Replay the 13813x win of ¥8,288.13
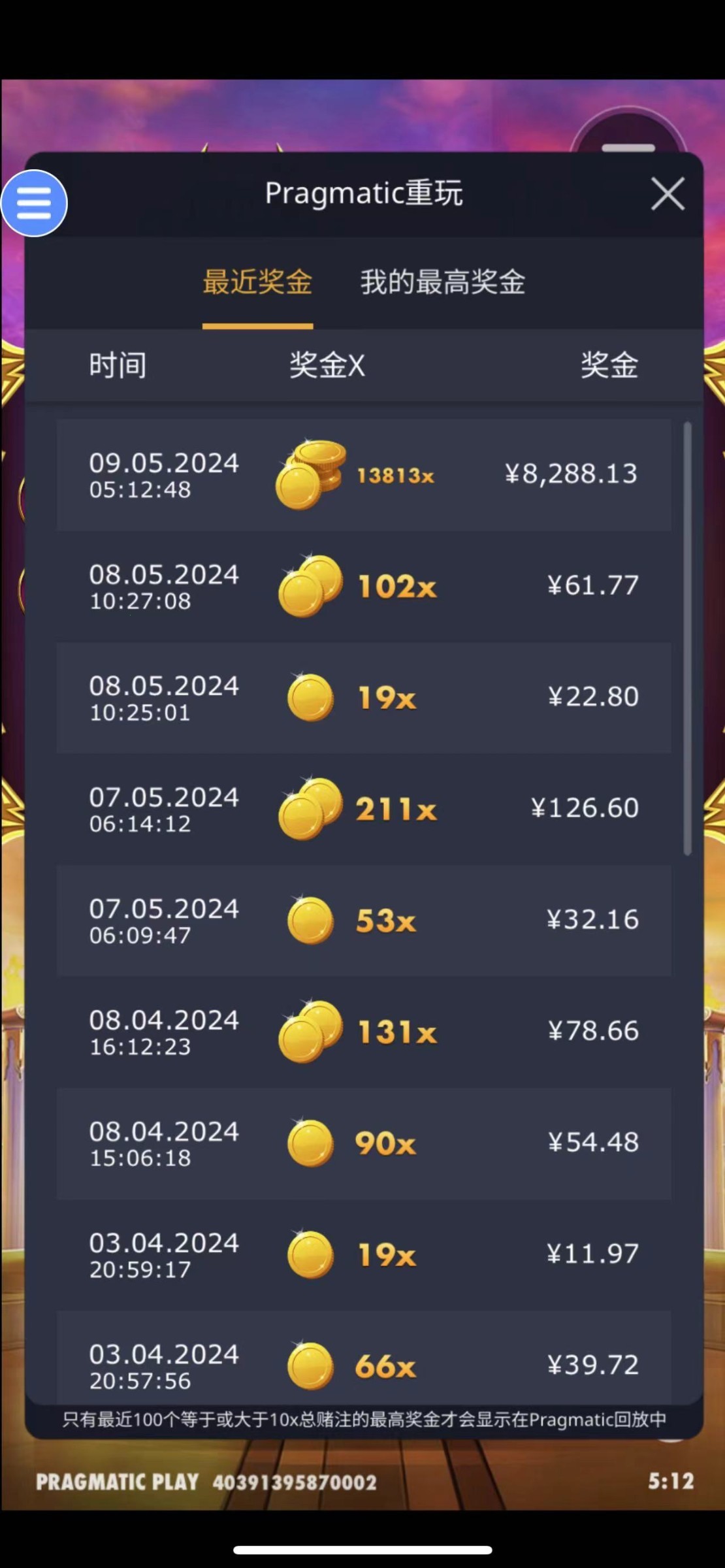 pyautogui.click(x=363, y=475)
